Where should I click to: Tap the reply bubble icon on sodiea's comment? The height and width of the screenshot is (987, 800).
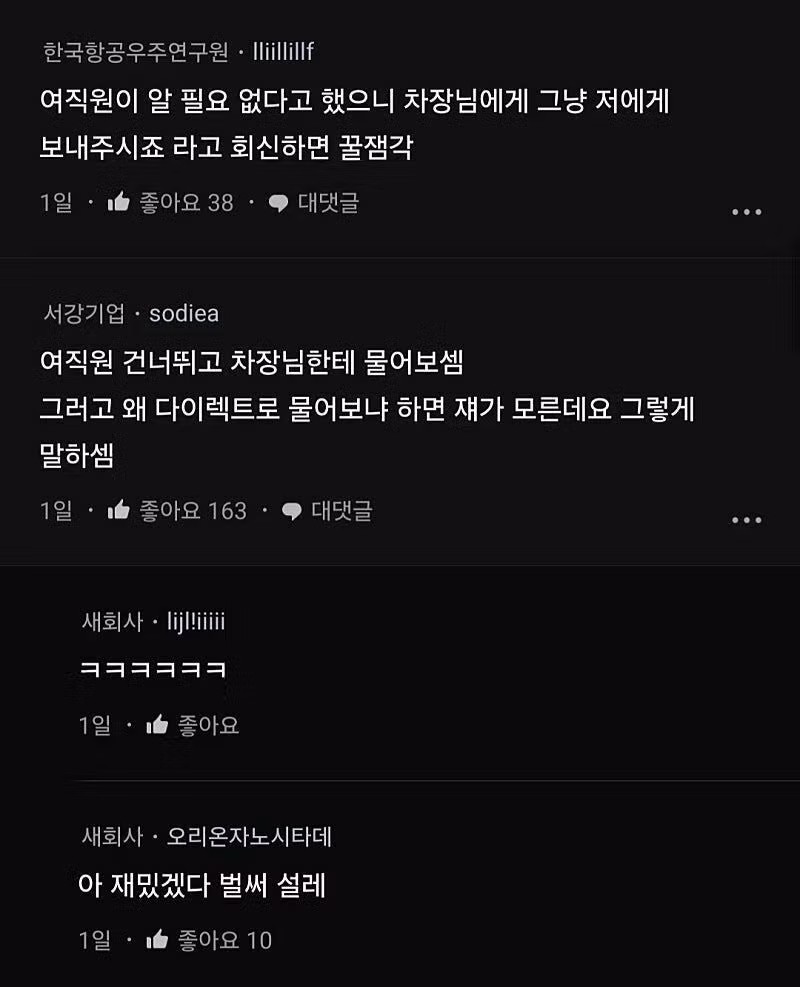(x=294, y=511)
